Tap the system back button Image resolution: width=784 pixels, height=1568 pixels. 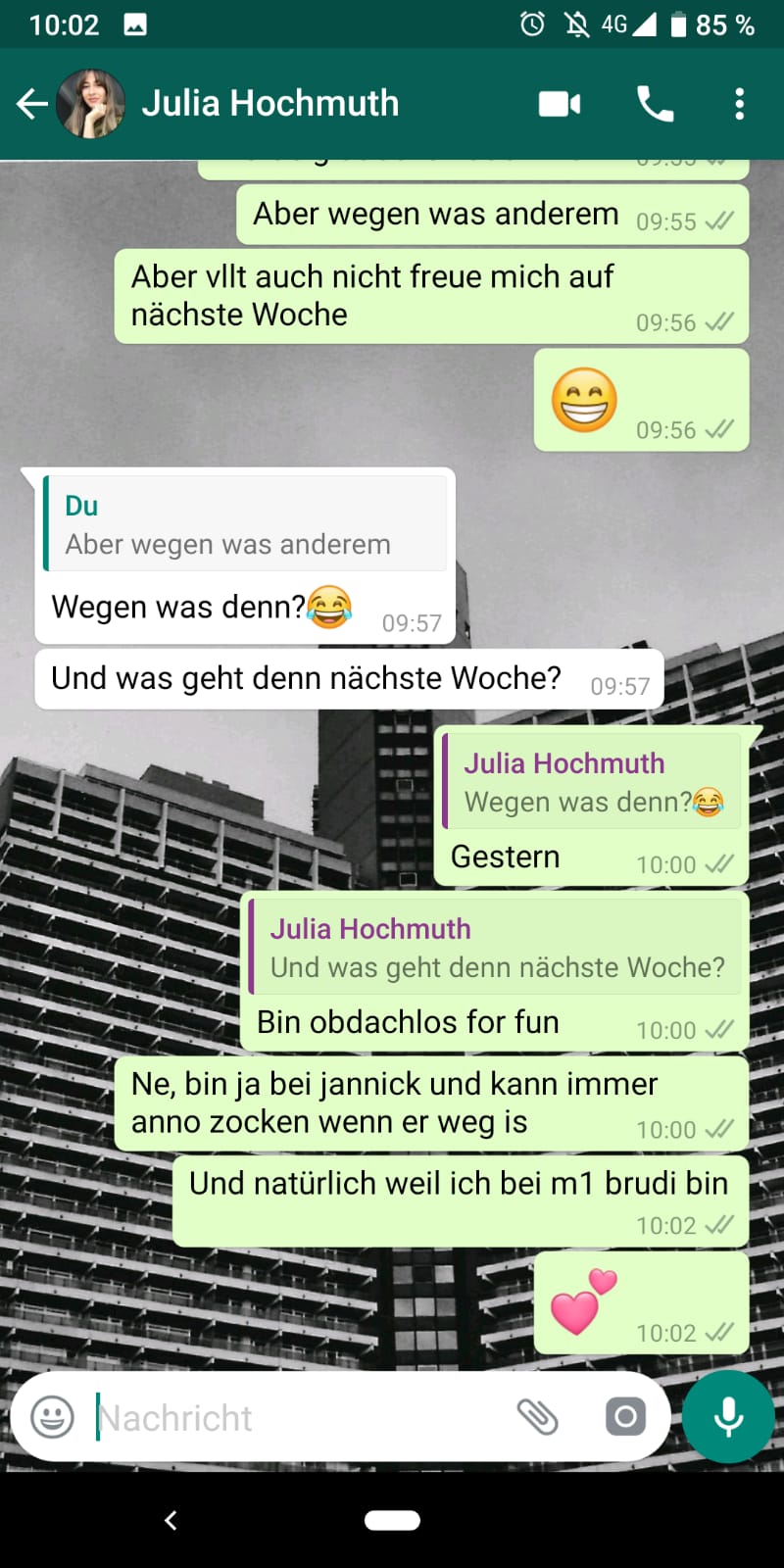[171, 1520]
